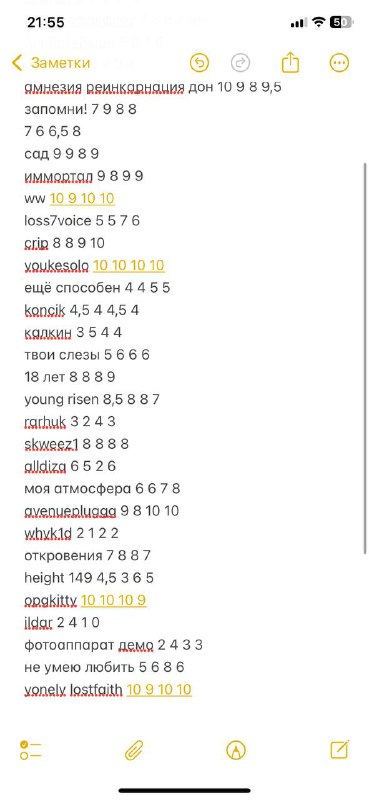Add a checklist to the note

pyautogui.click(x=31, y=750)
